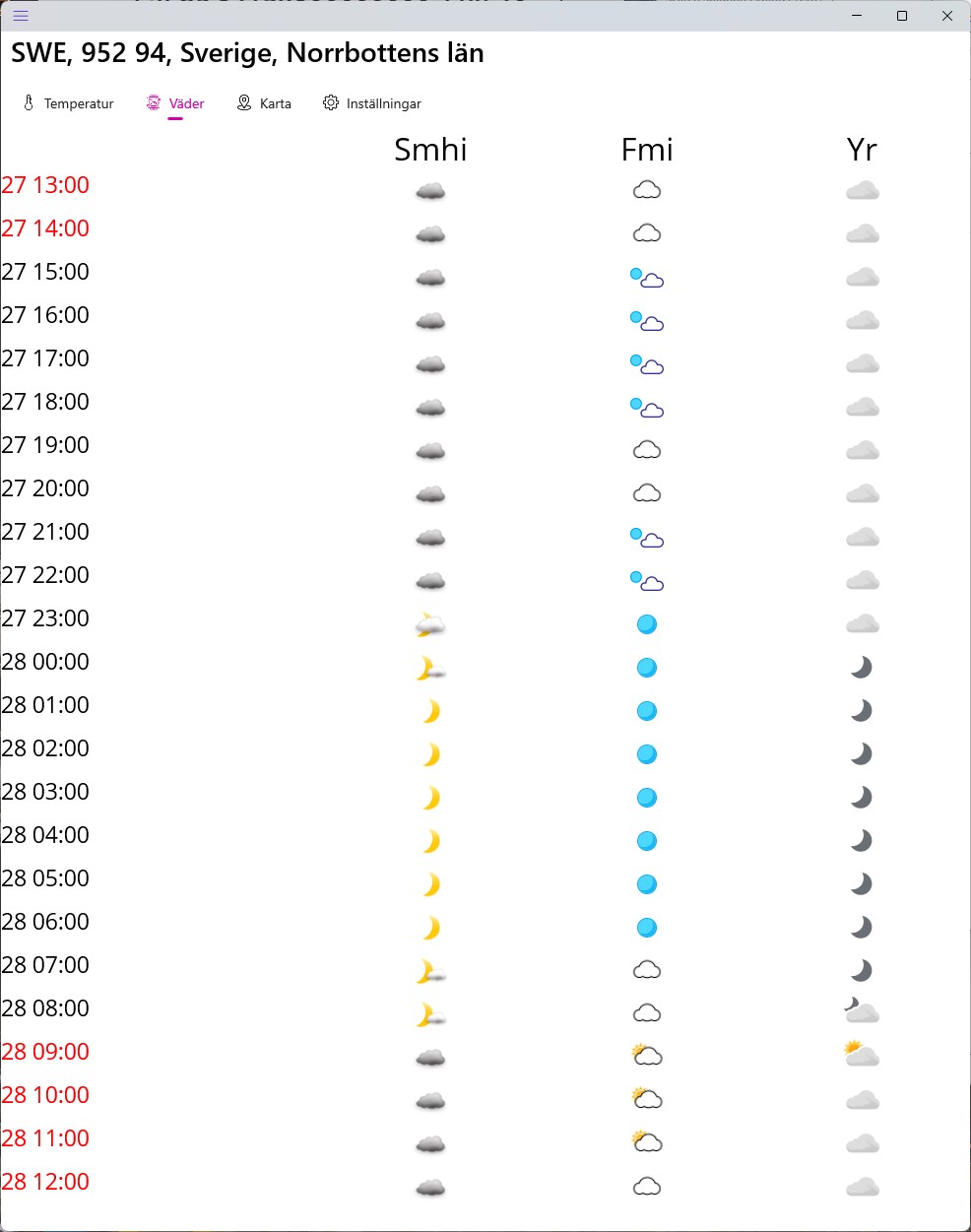
Task: Maximize the app window
Action: pyautogui.click(x=902, y=16)
